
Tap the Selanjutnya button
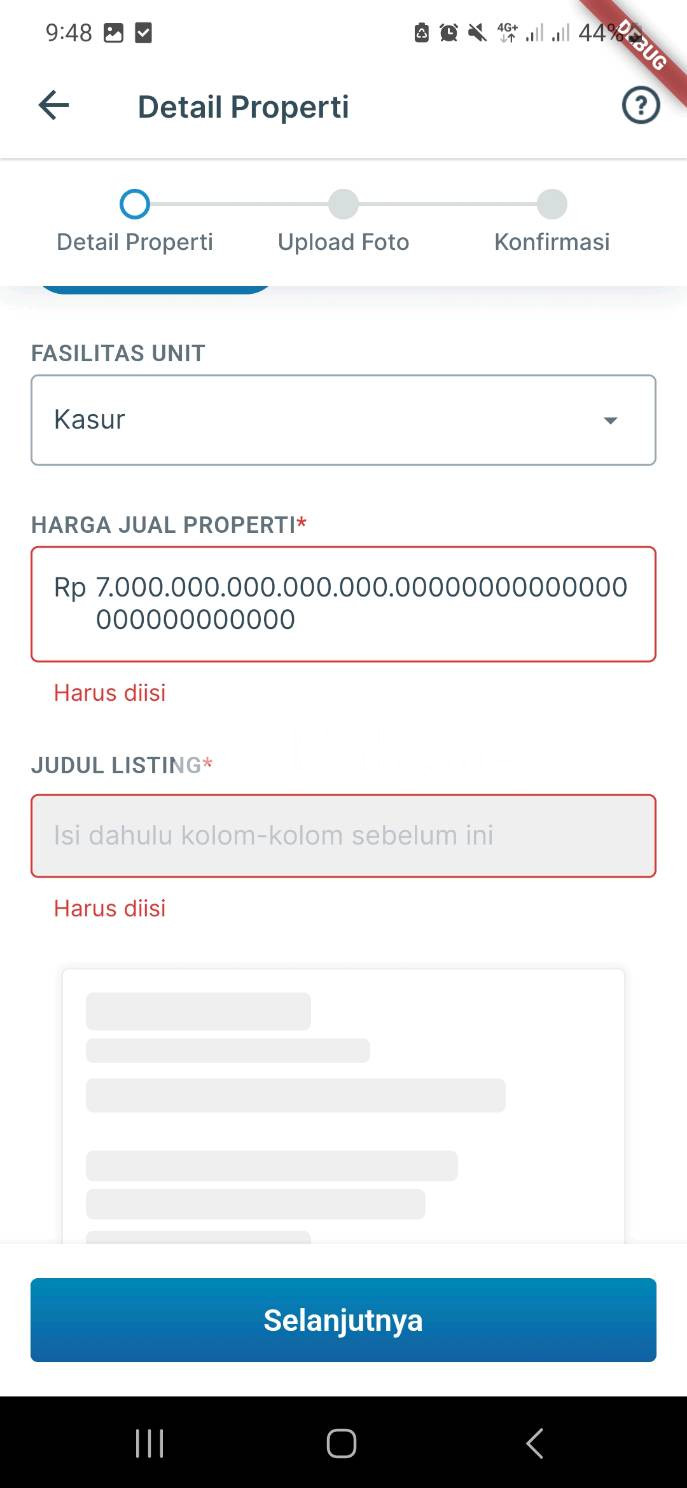343,1320
